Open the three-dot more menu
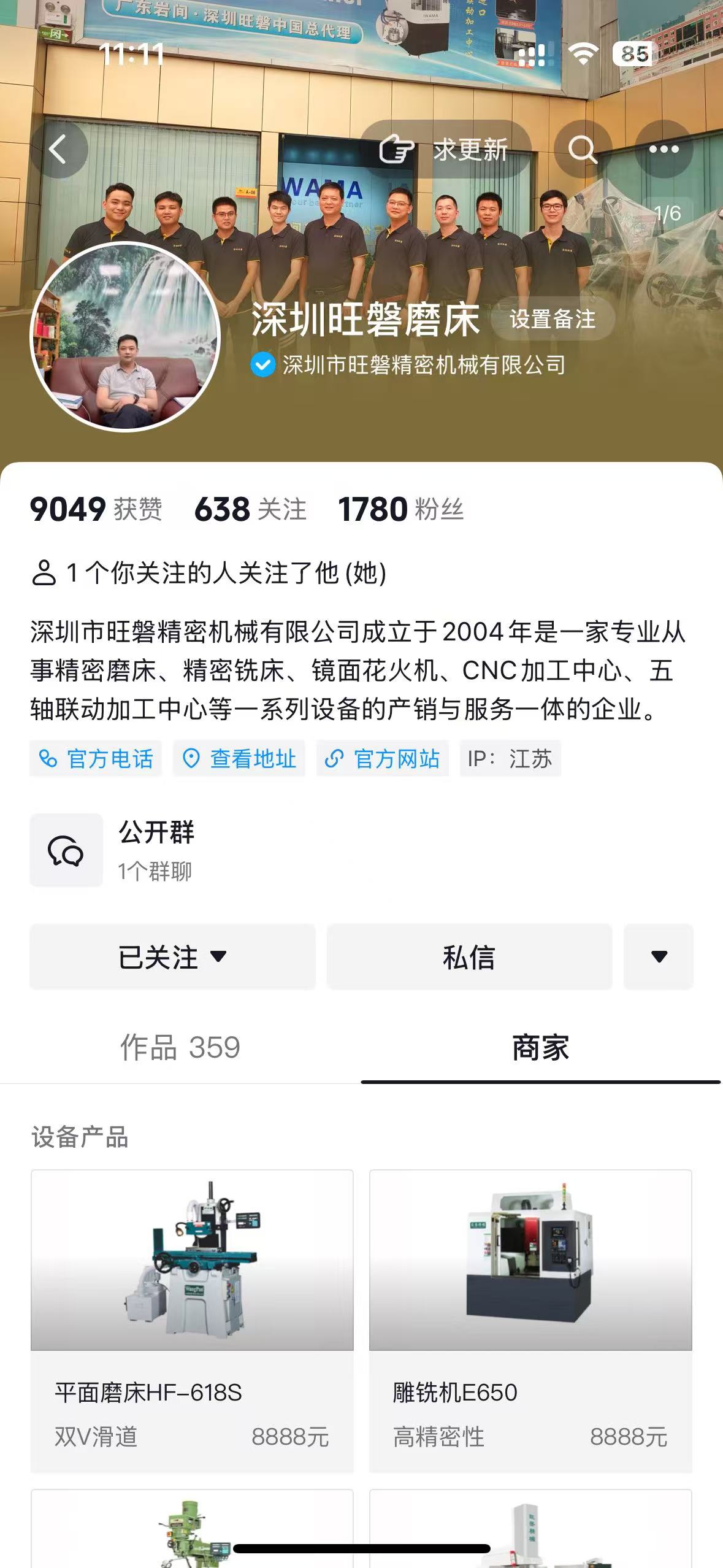The width and height of the screenshot is (723, 1568). pyautogui.click(x=664, y=149)
